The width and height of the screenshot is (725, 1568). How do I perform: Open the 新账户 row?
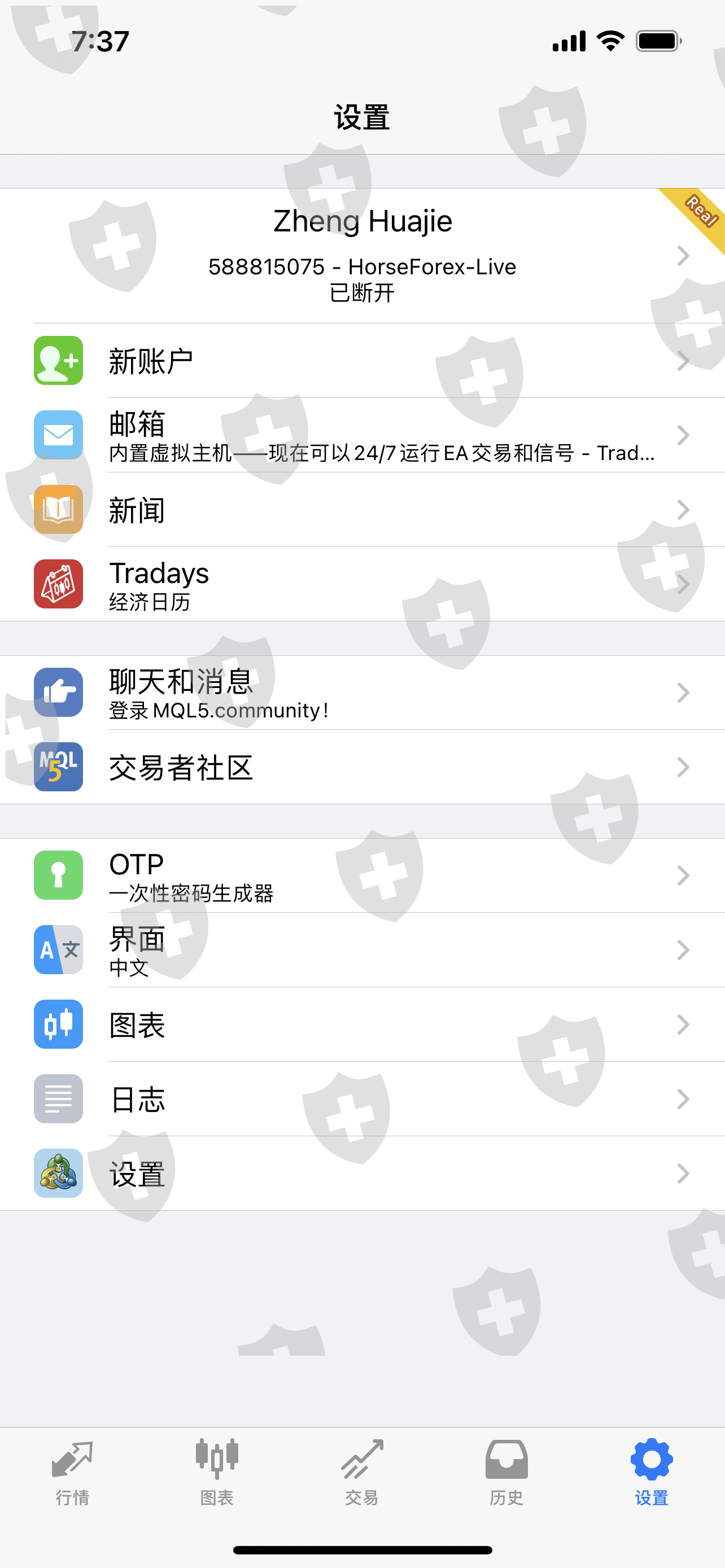pyautogui.click(x=362, y=360)
